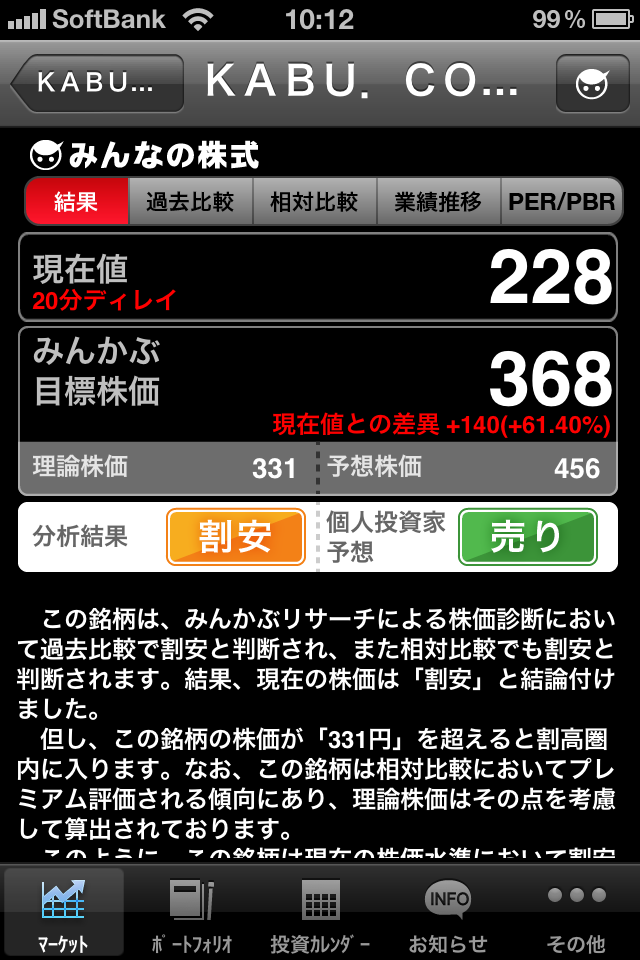Go back to the KABU... screen
The image size is (640, 960).
click(97, 83)
